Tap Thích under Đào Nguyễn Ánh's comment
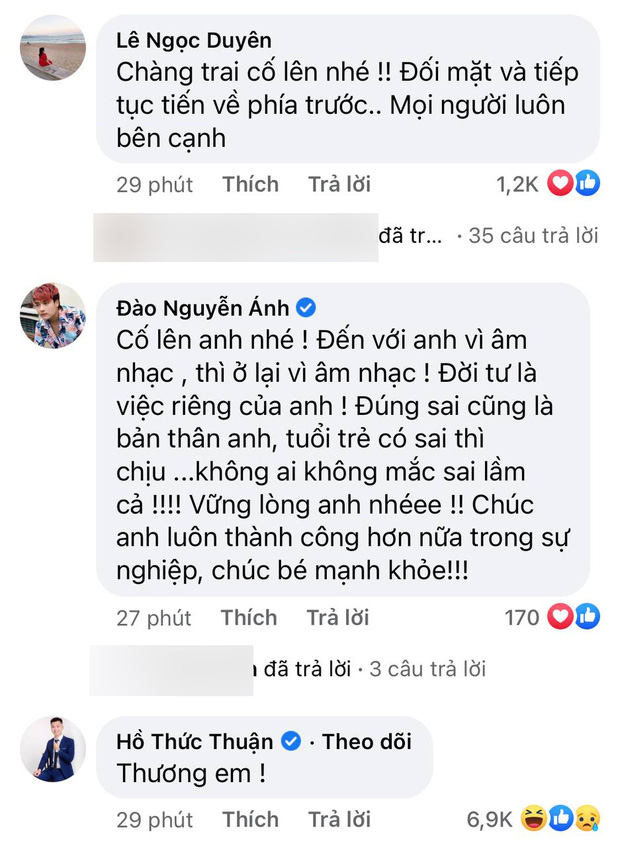The width and height of the screenshot is (620, 847). pos(249,617)
